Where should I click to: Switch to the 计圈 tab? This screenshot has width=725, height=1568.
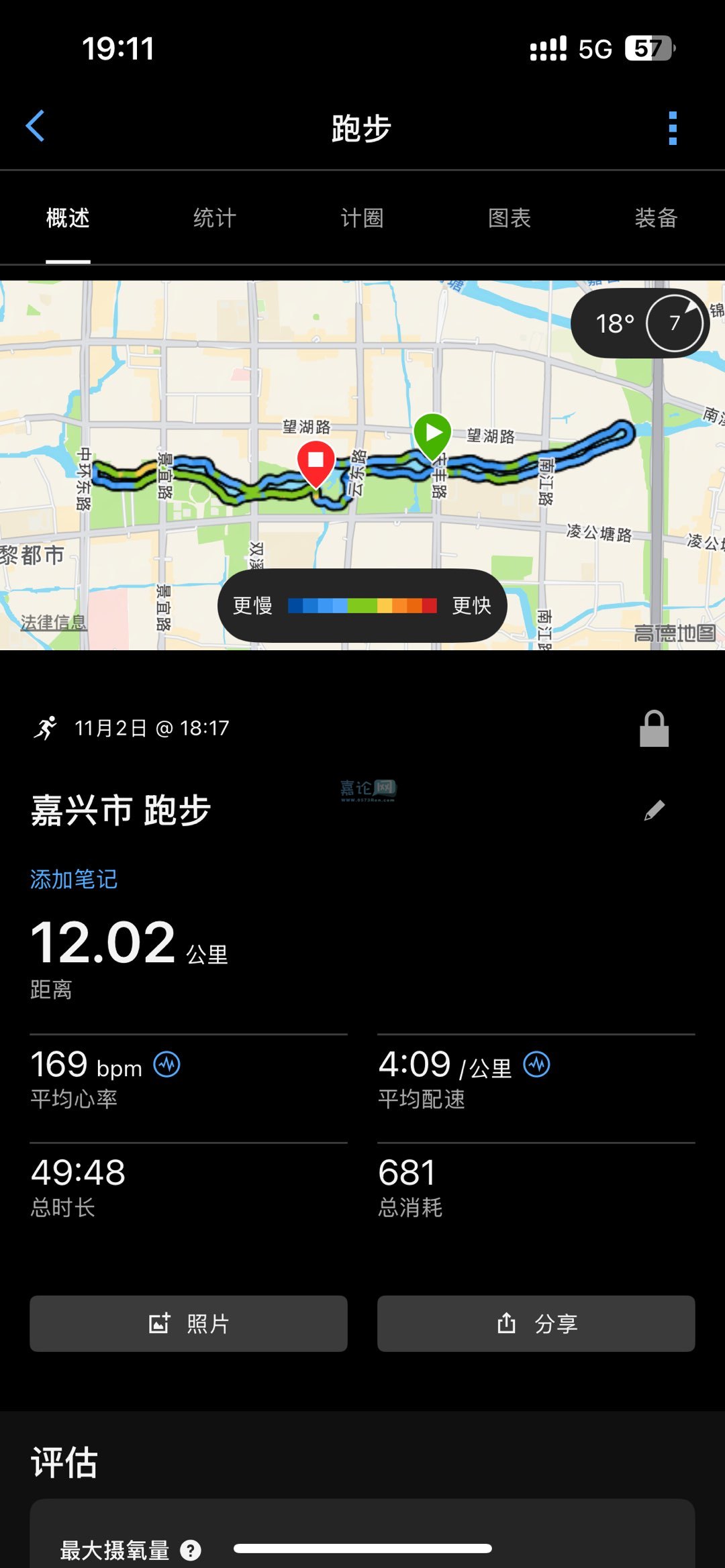click(x=362, y=218)
